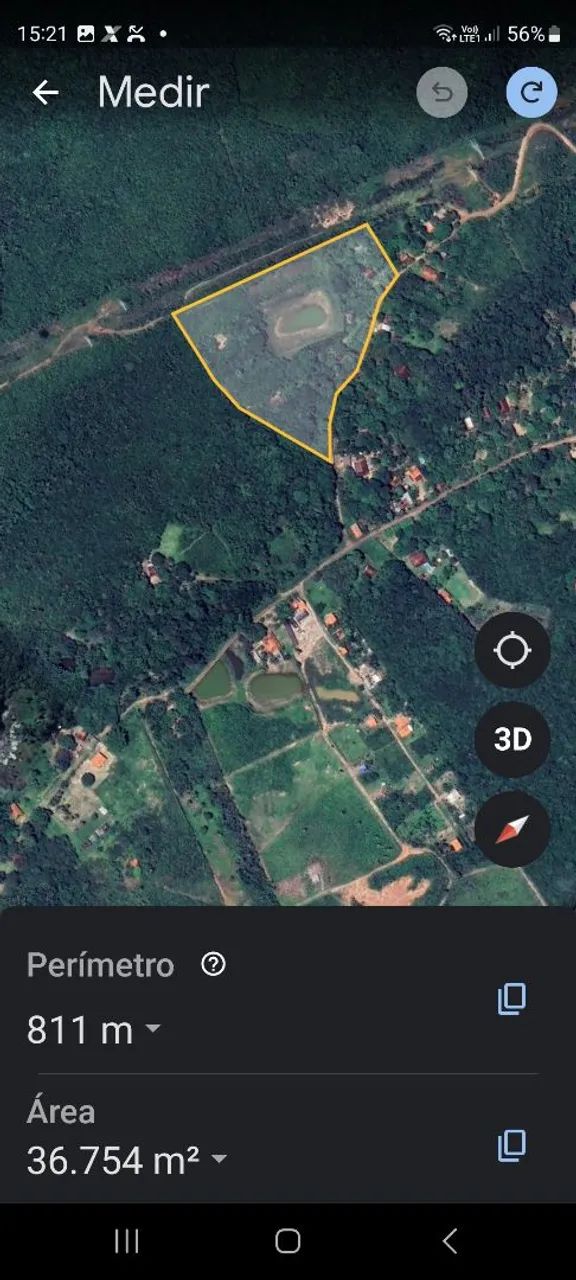Tap the redo arrow button
Image resolution: width=576 pixels, height=1280 pixels.
[x=532, y=93]
